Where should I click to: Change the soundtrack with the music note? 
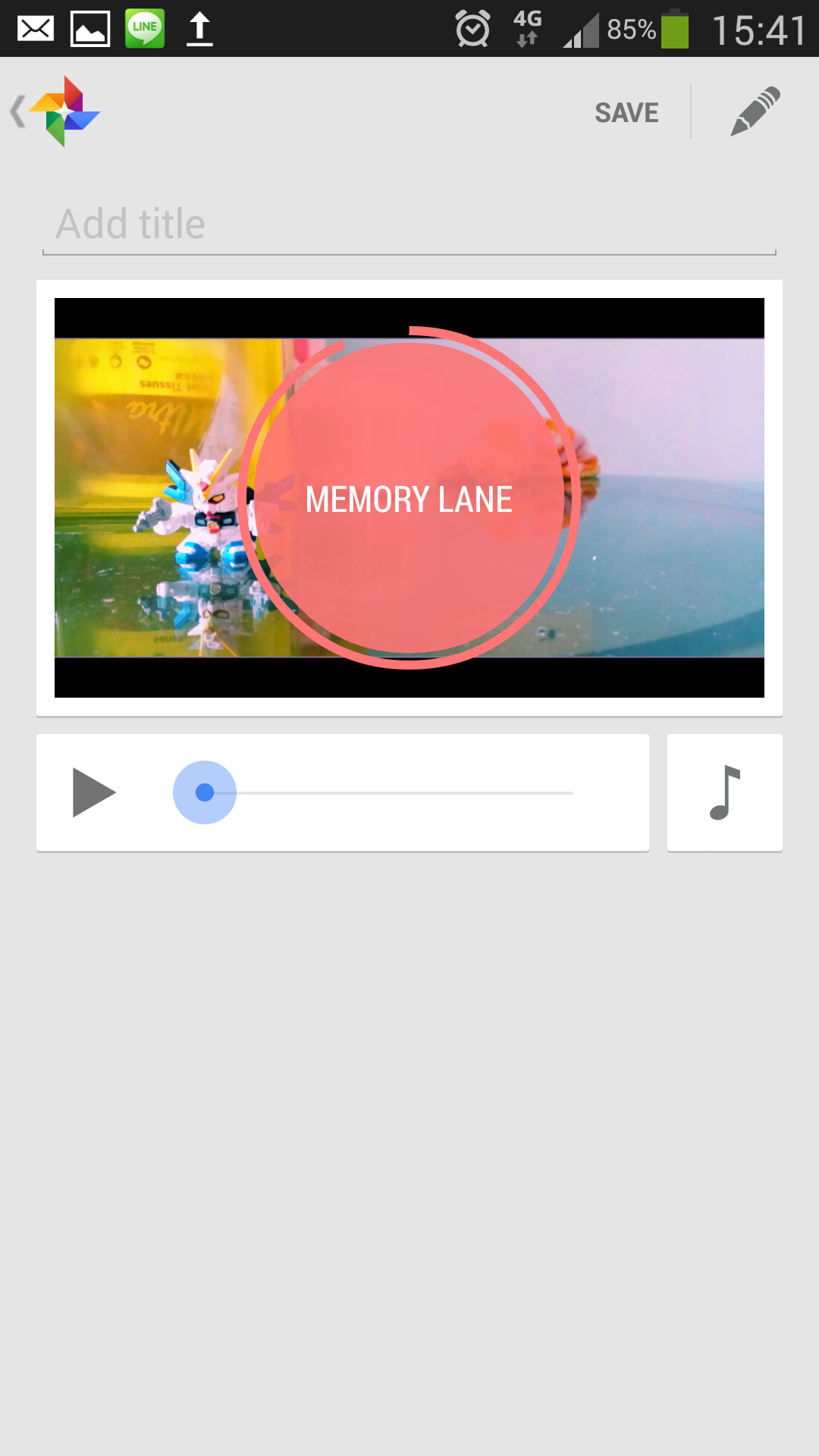(724, 792)
